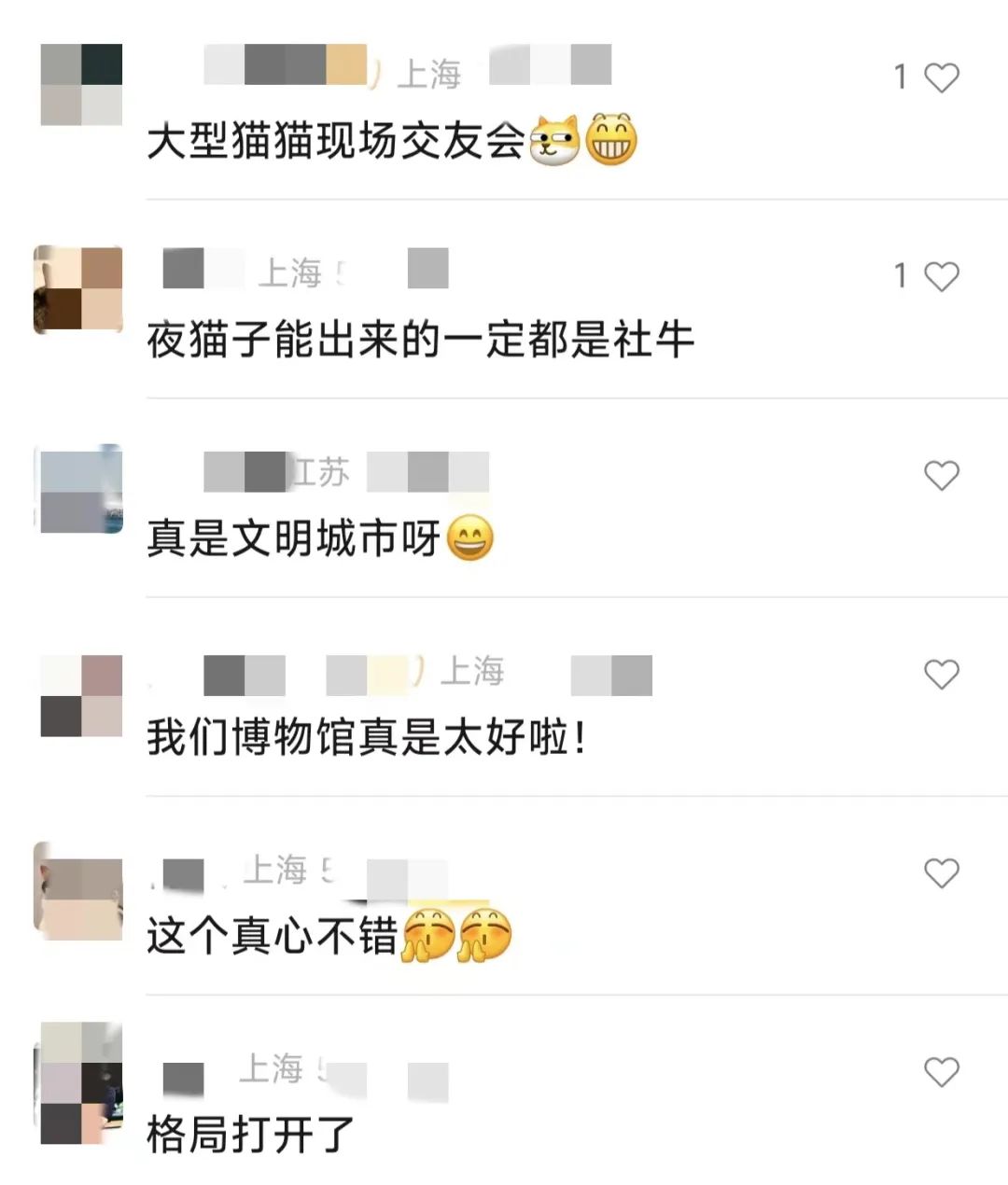Image resolution: width=1008 pixels, height=1185 pixels.
Task: Reply to the comment '格局打开了'
Action: [250, 1135]
